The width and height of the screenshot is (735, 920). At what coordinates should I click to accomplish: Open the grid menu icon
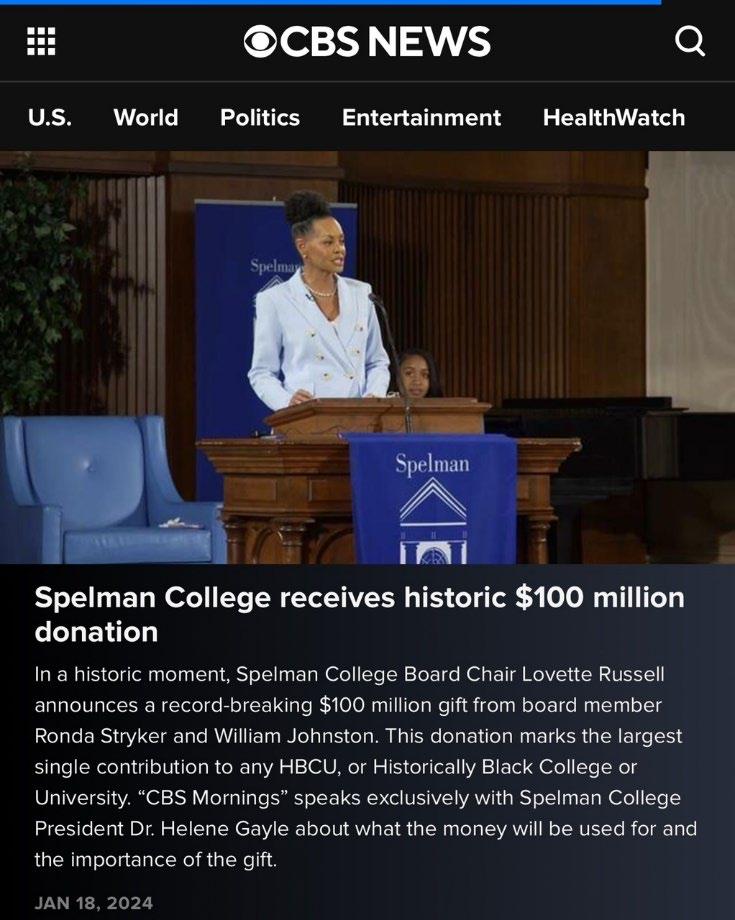pos(41,41)
